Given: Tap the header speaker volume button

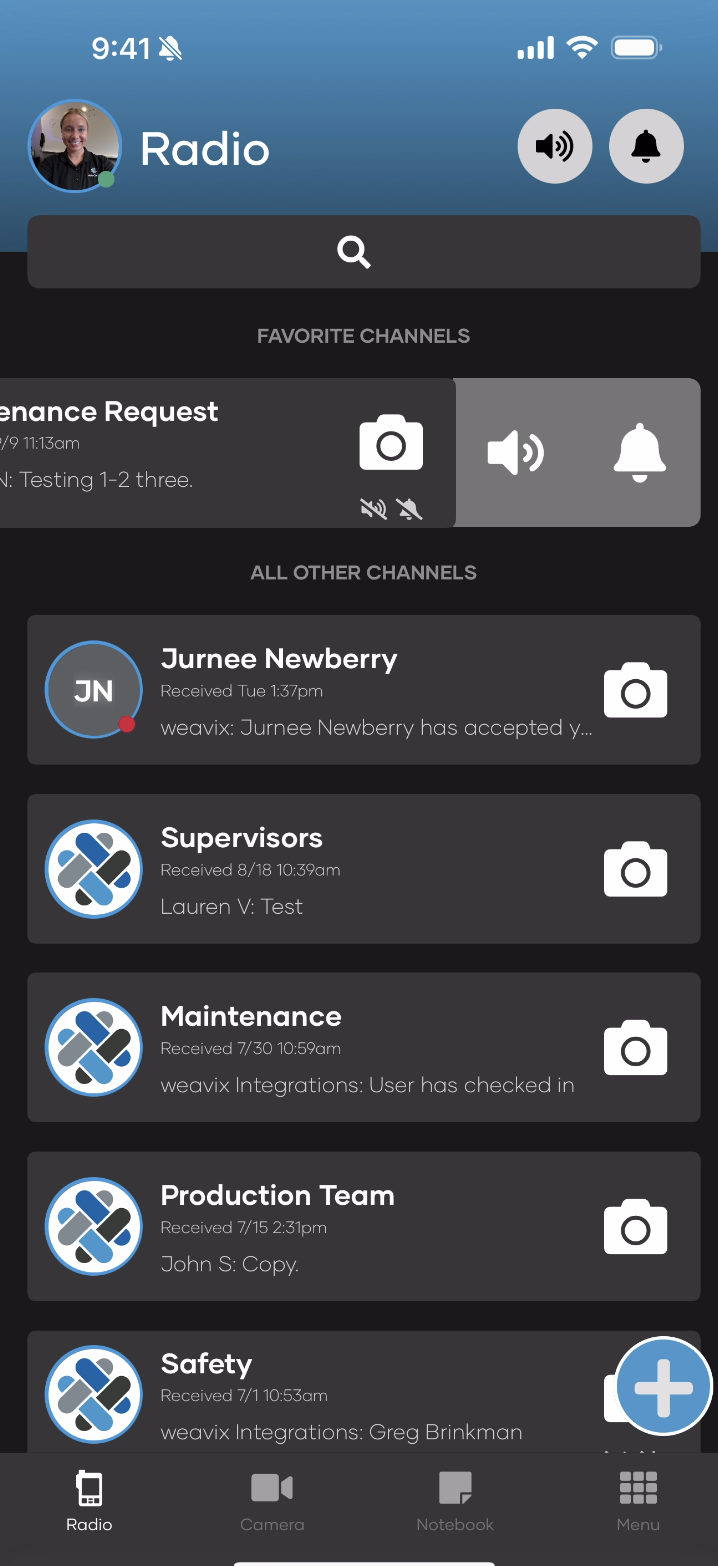Looking at the screenshot, I should pyautogui.click(x=554, y=147).
